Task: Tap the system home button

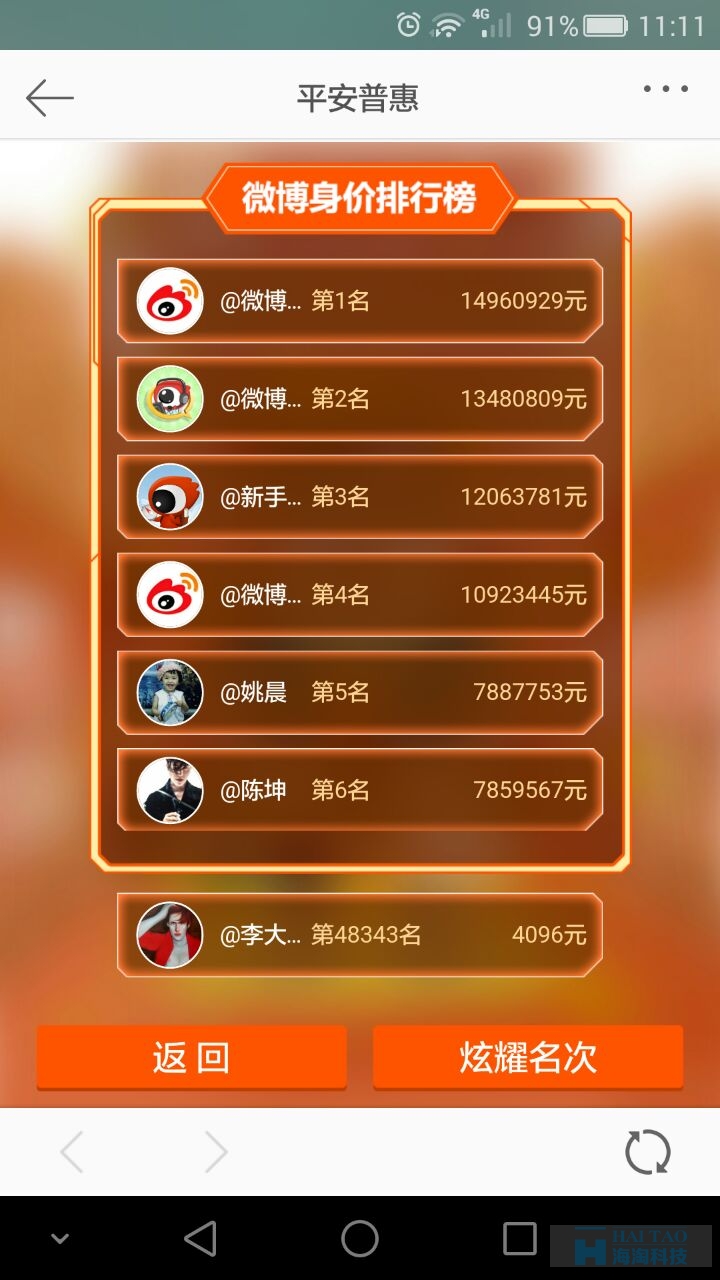Action: click(x=360, y=1239)
